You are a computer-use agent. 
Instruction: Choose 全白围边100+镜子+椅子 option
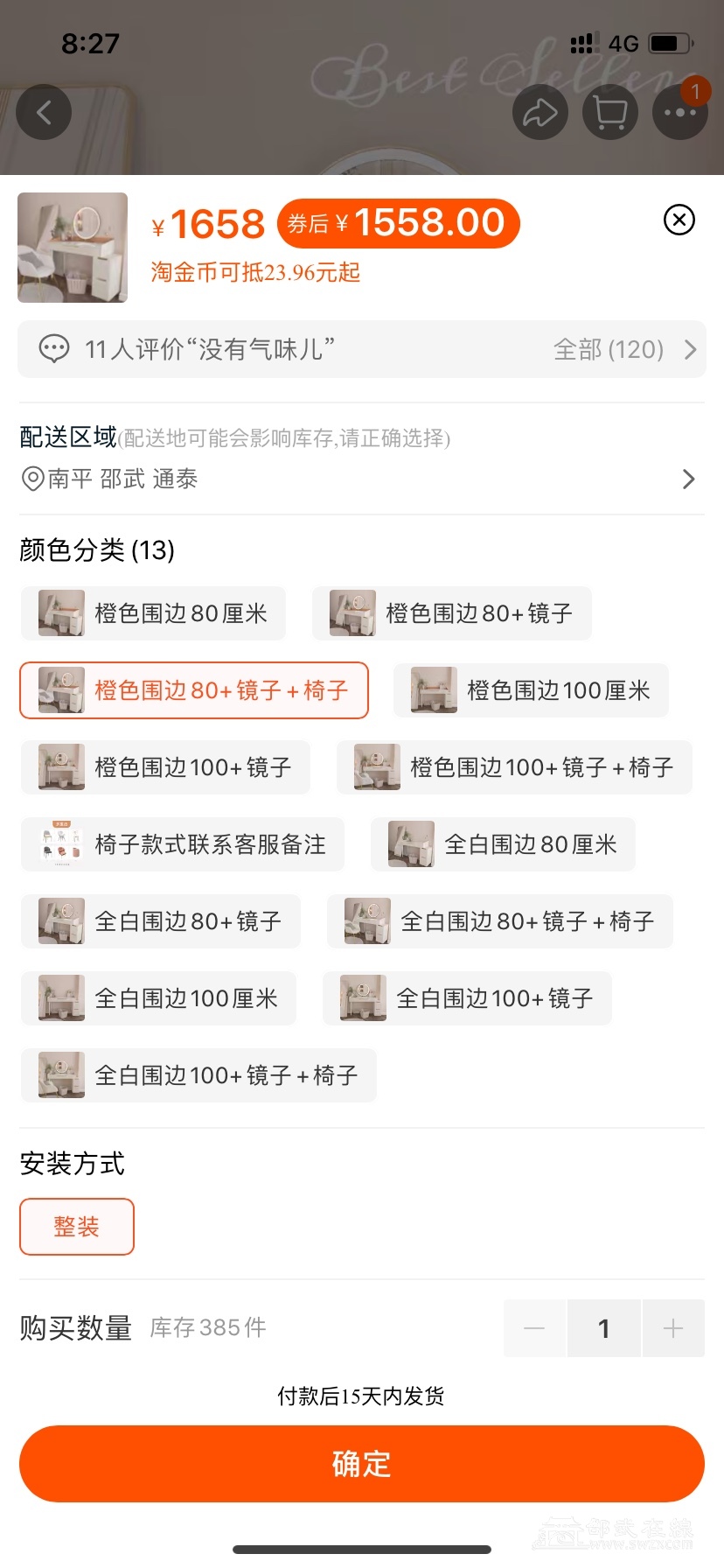198,1075
